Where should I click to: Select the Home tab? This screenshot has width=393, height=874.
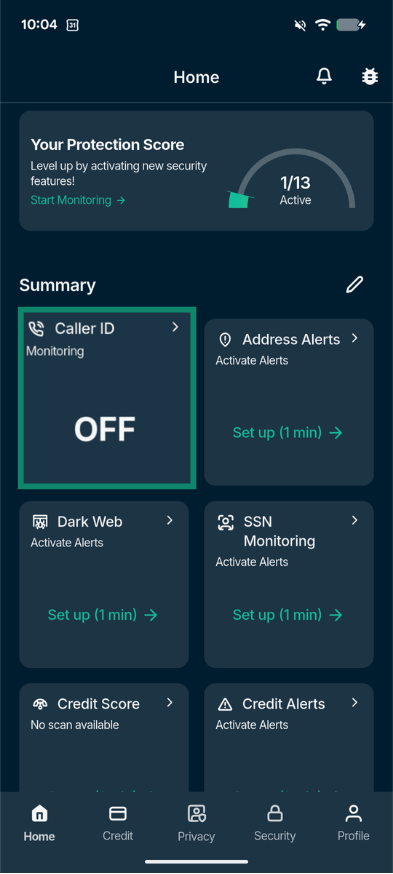pyautogui.click(x=39, y=823)
